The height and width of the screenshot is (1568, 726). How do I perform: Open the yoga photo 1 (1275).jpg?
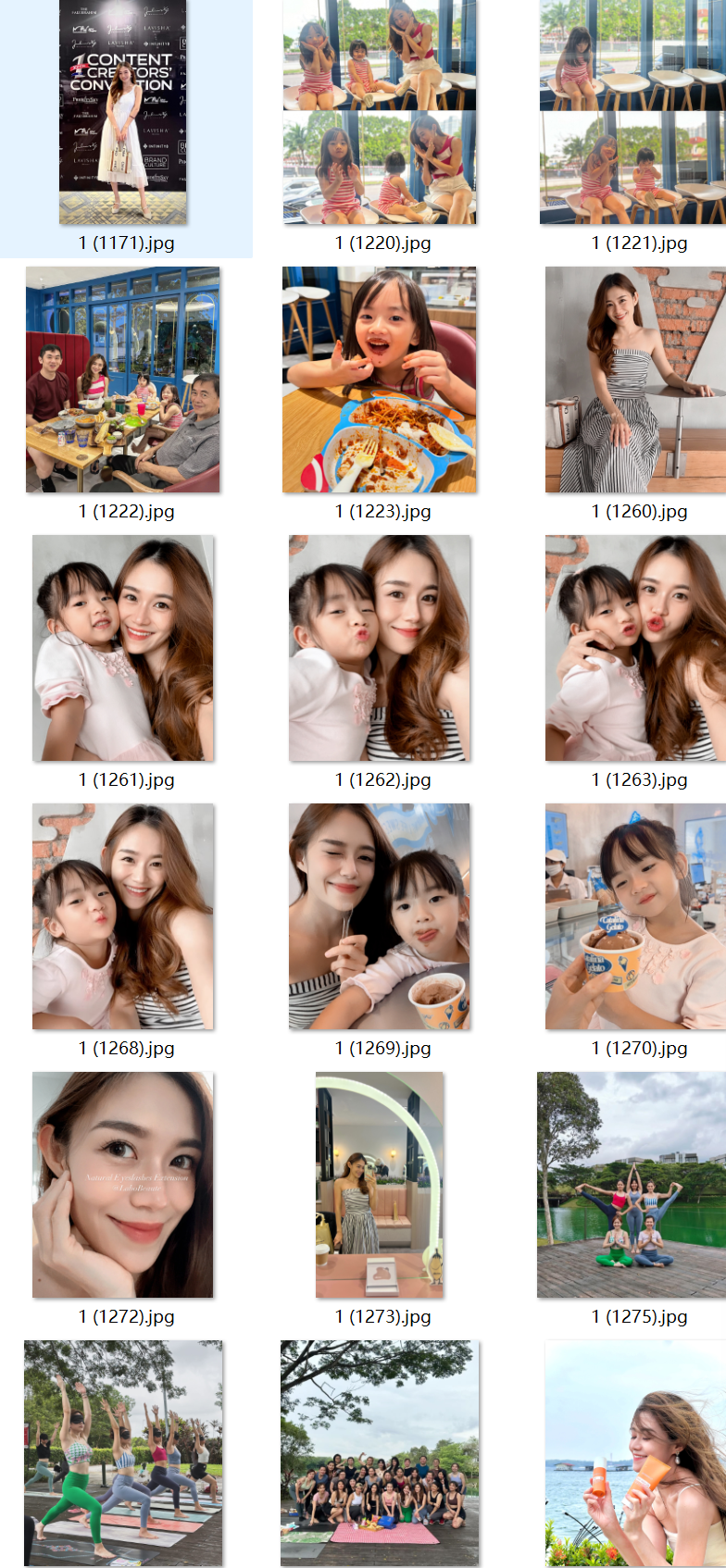point(632,1185)
